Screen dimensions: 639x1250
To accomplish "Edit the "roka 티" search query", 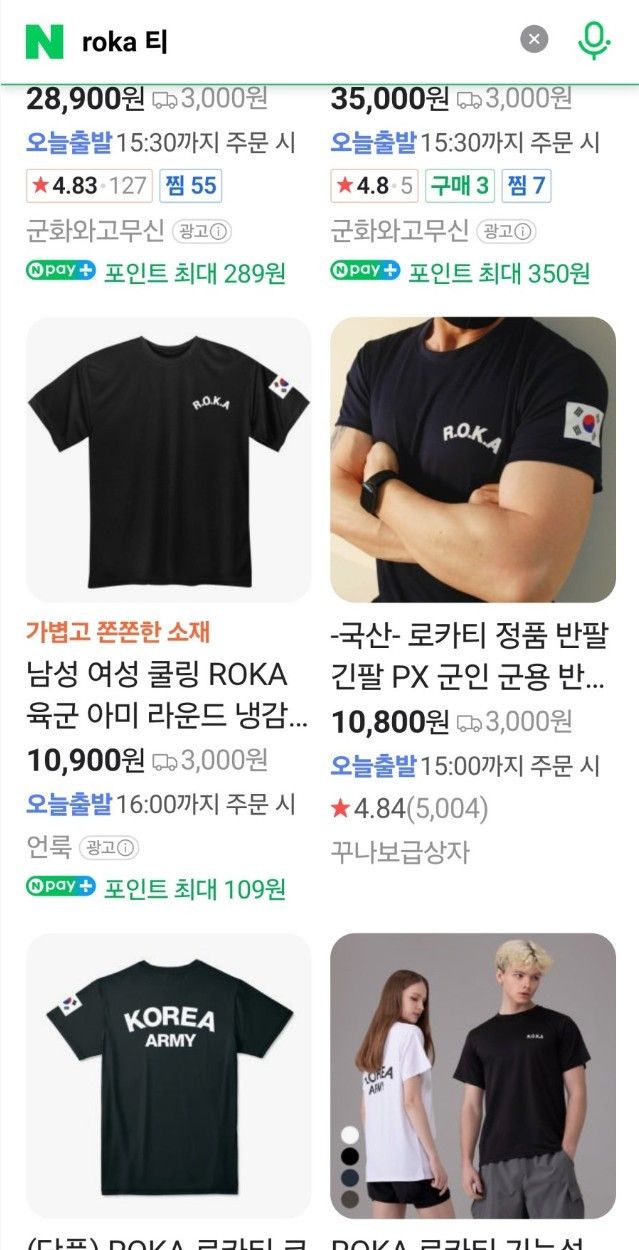I will (x=300, y=41).
